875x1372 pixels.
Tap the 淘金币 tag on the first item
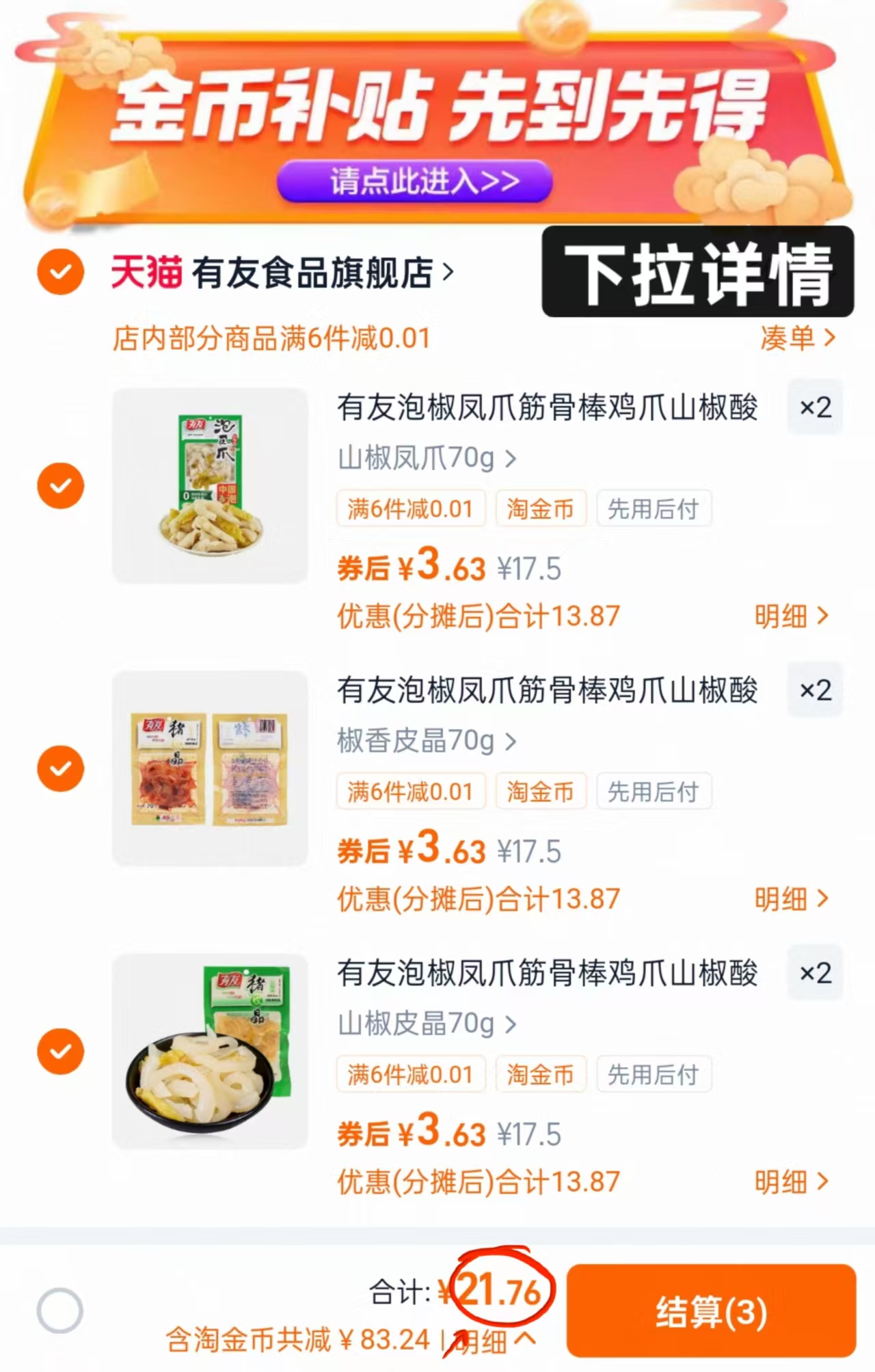pyautogui.click(x=541, y=508)
